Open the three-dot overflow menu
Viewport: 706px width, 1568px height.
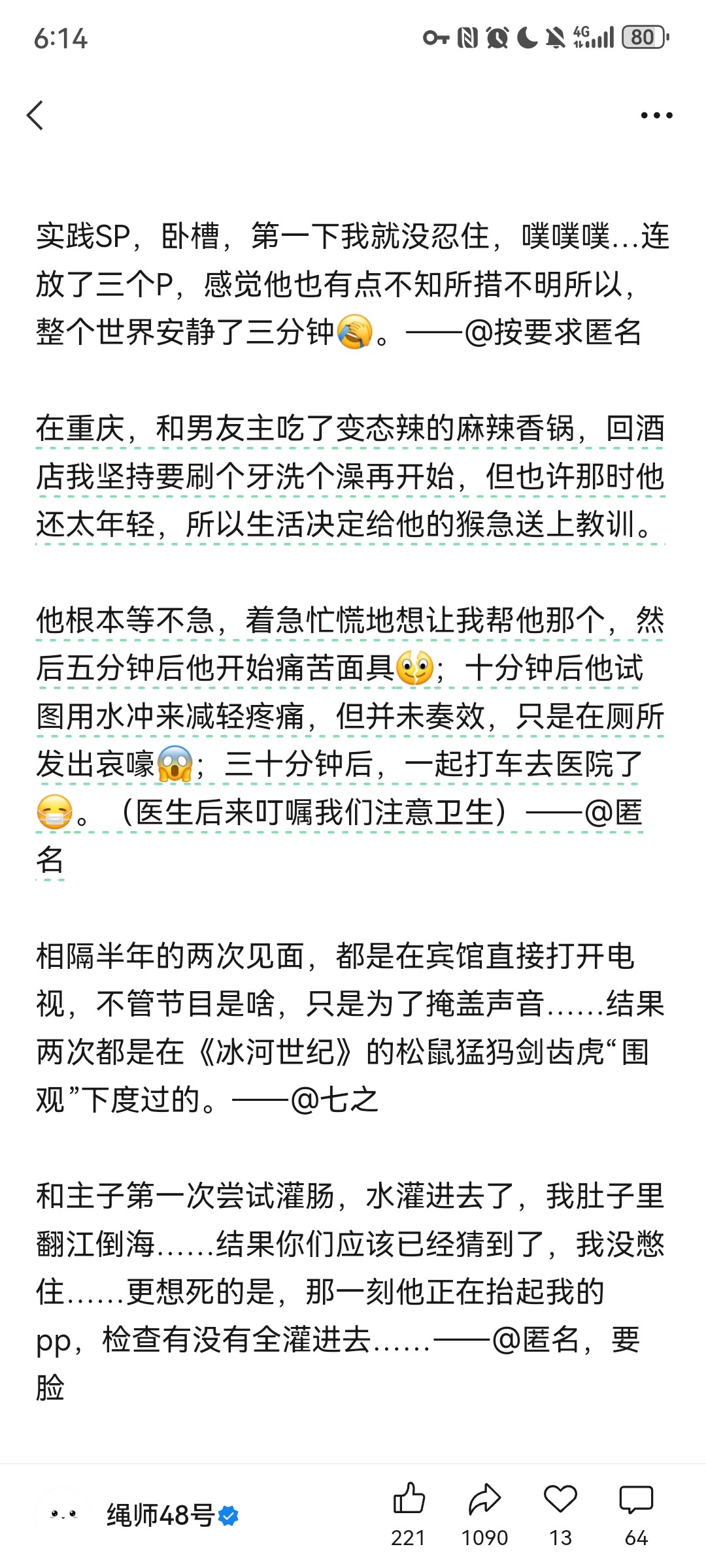coord(656,116)
